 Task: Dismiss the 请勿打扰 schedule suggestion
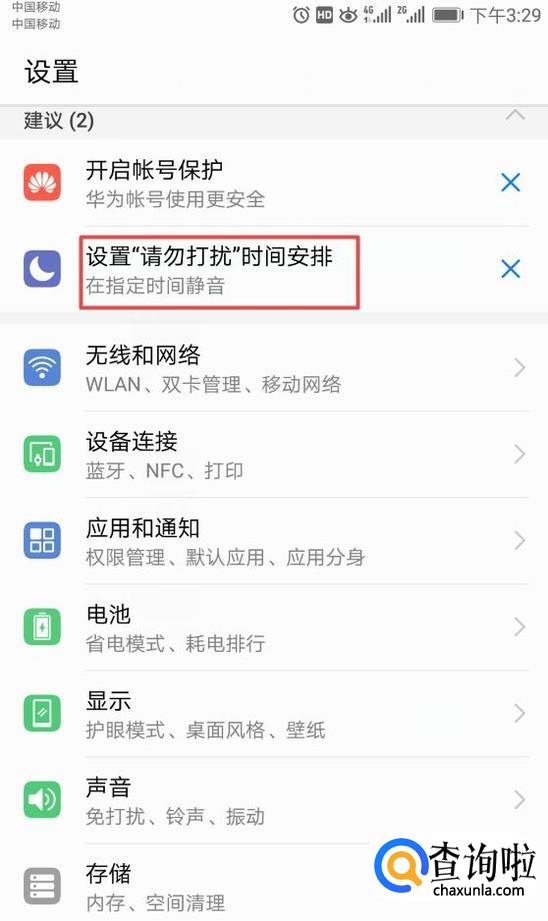click(x=510, y=269)
